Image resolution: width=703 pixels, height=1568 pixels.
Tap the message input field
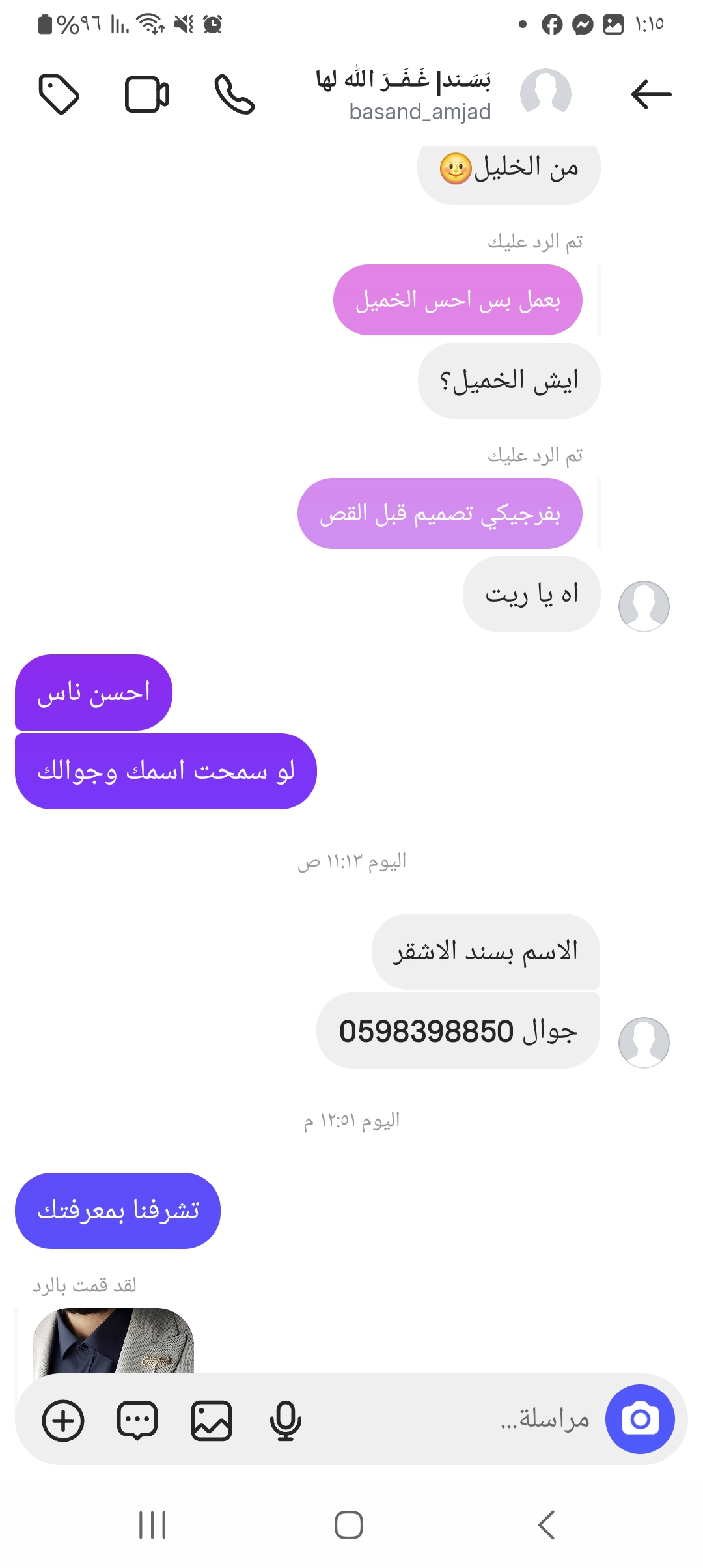point(456,1420)
